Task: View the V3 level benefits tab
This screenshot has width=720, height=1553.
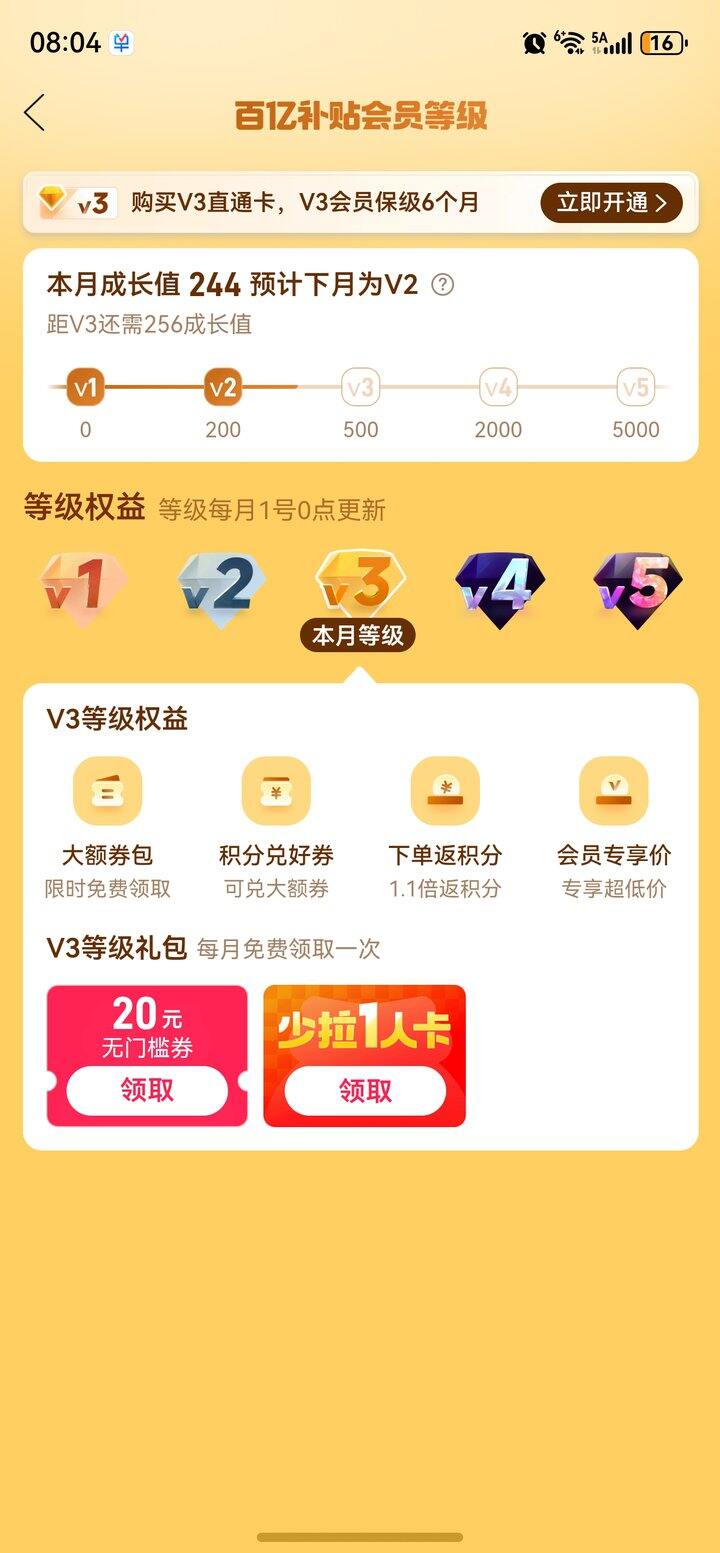Action: pyautogui.click(x=360, y=587)
